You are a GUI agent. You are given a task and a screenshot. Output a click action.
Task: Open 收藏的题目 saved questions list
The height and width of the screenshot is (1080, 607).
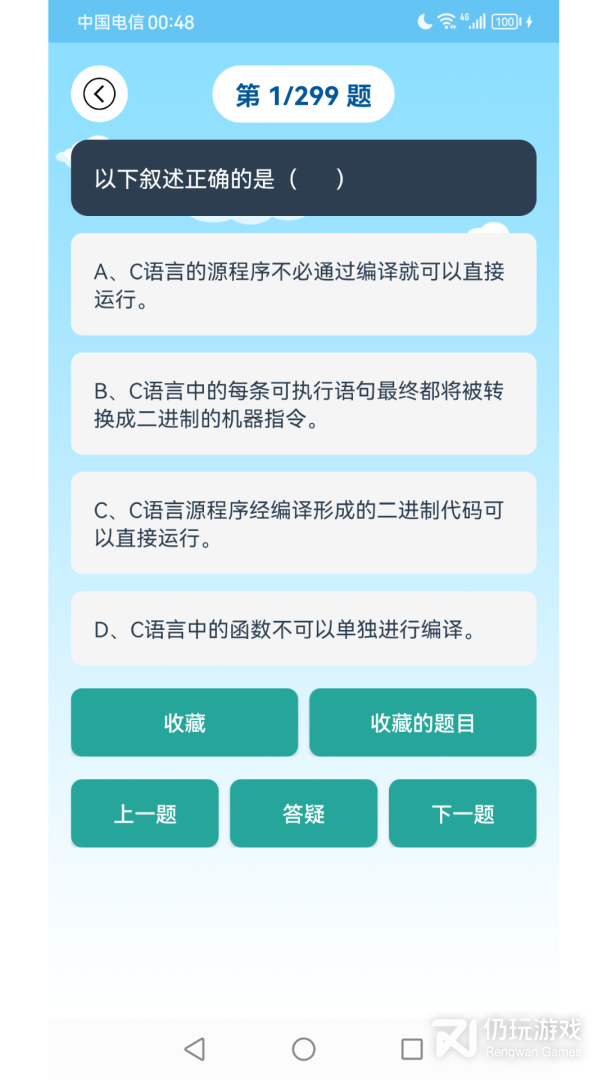[x=422, y=723]
